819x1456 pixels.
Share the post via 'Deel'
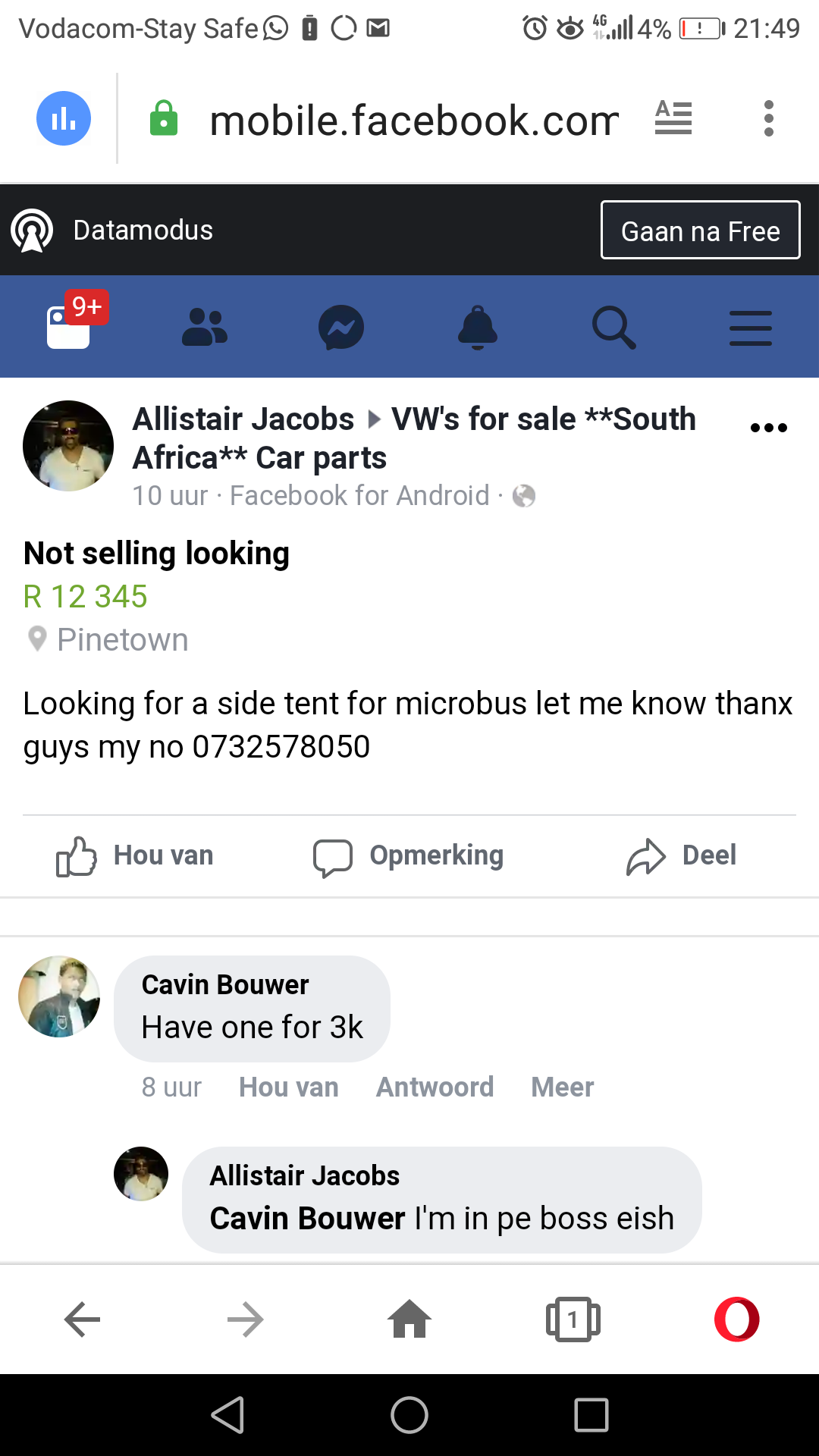tap(681, 856)
